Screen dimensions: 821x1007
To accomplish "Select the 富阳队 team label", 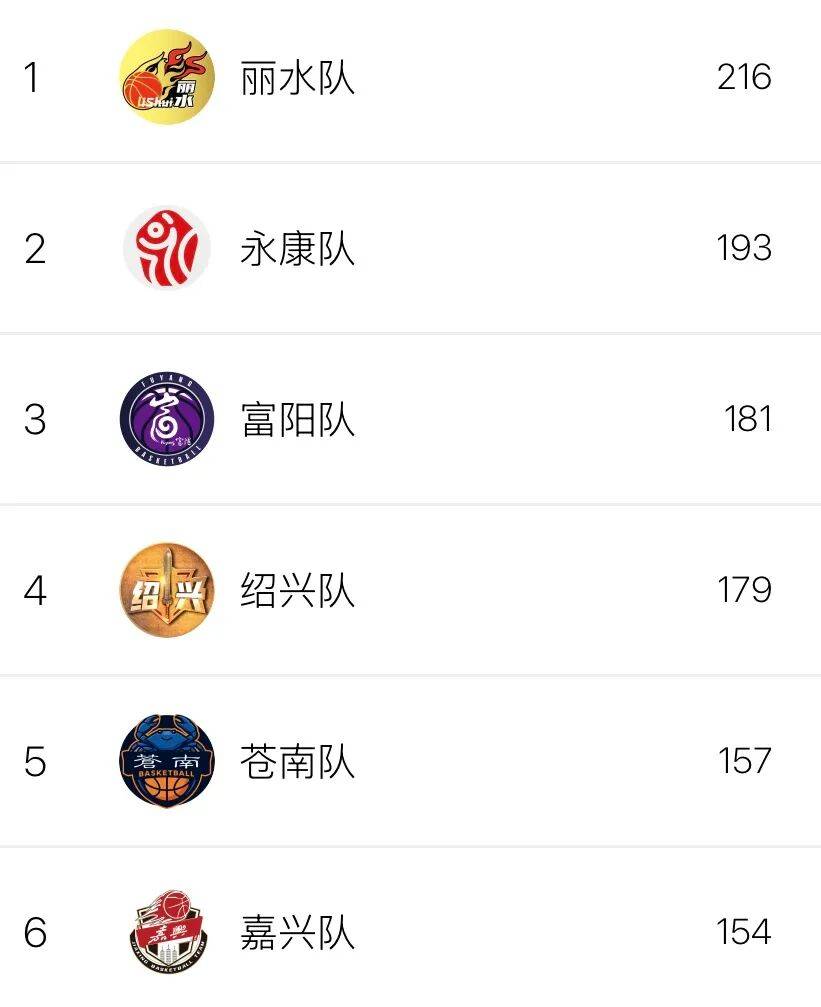I will [295, 415].
